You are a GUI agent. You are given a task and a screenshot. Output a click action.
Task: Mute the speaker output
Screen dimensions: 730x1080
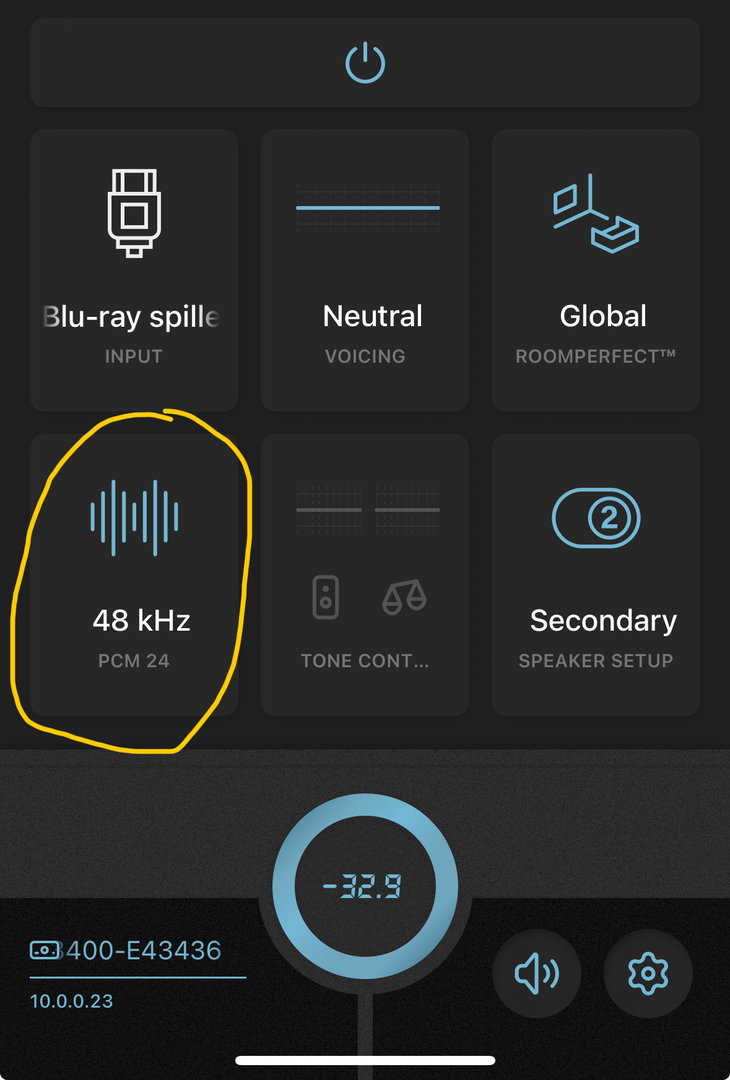537,972
